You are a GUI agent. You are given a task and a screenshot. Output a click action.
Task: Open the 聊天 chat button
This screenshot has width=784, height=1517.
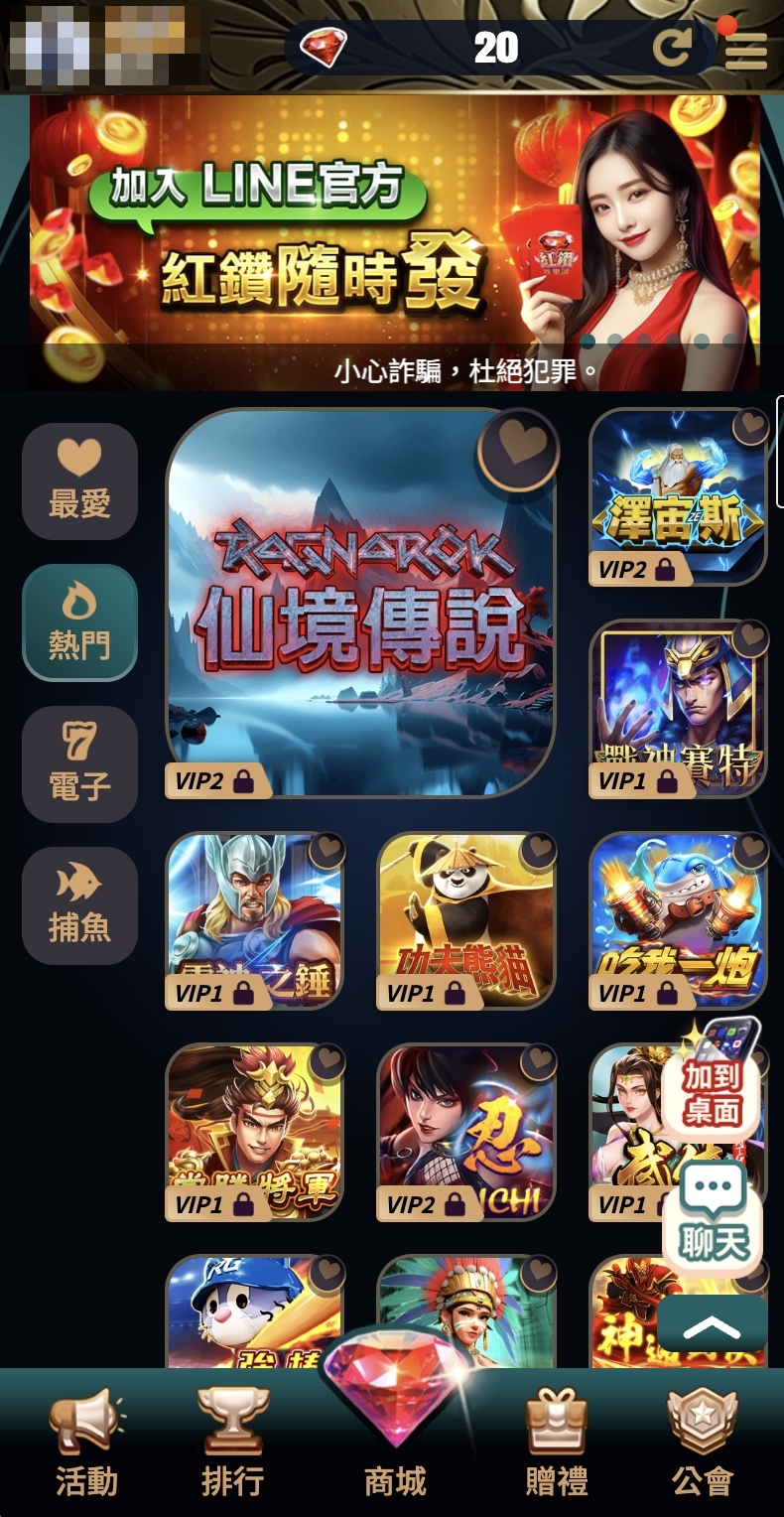pyautogui.click(x=715, y=1221)
